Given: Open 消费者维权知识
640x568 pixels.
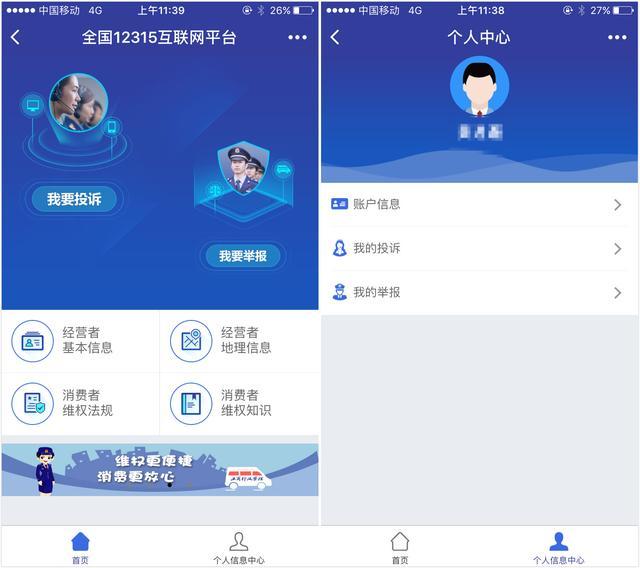Looking at the screenshot, I should 239,403.
